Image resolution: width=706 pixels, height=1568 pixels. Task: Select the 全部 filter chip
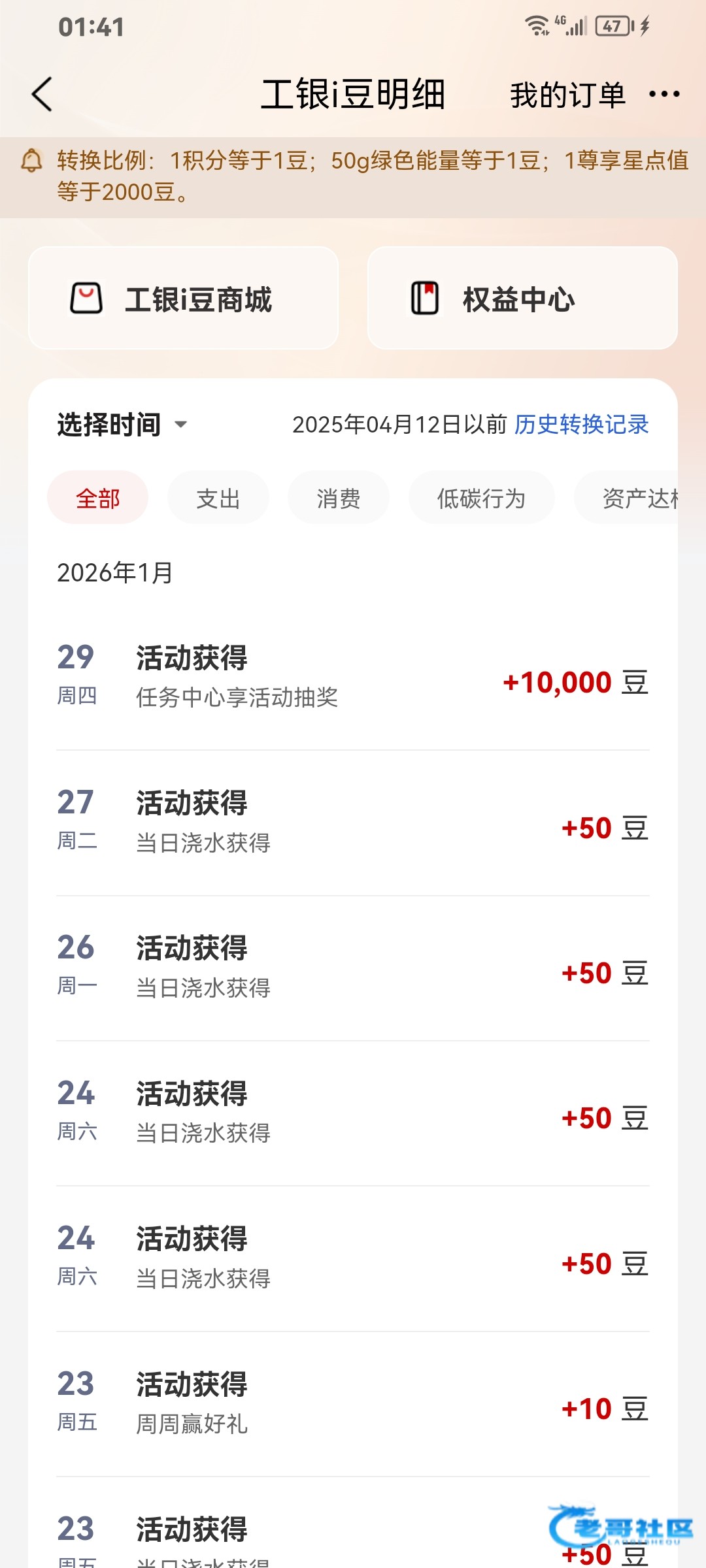click(x=98, y=498)
